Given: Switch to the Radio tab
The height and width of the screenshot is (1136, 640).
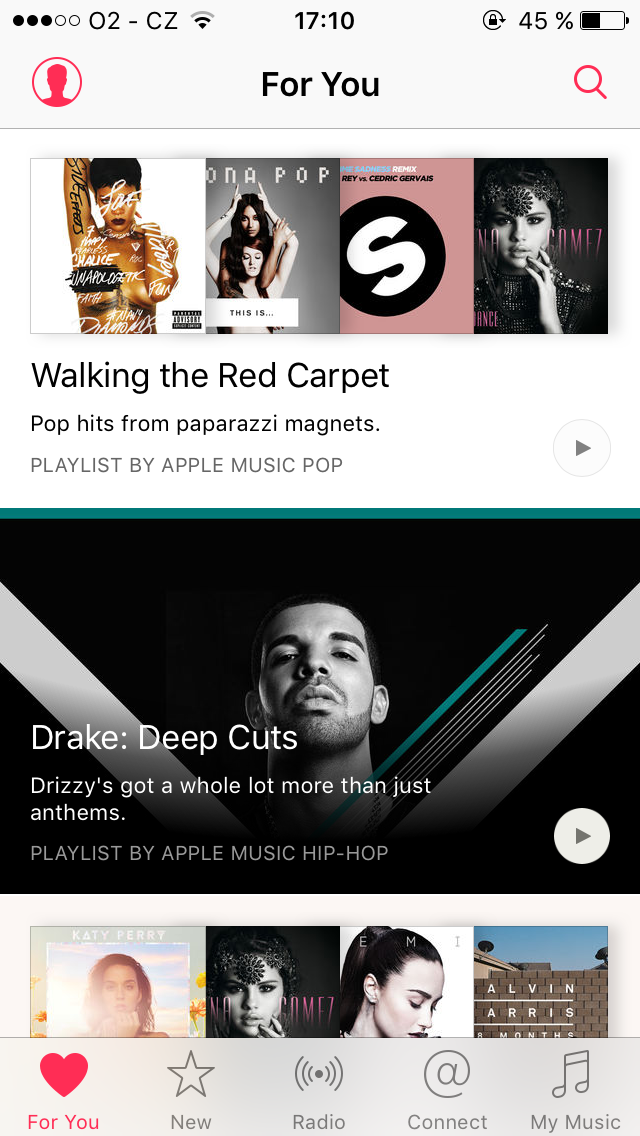Looking at the screenshot, I should tap(319, 1090).
